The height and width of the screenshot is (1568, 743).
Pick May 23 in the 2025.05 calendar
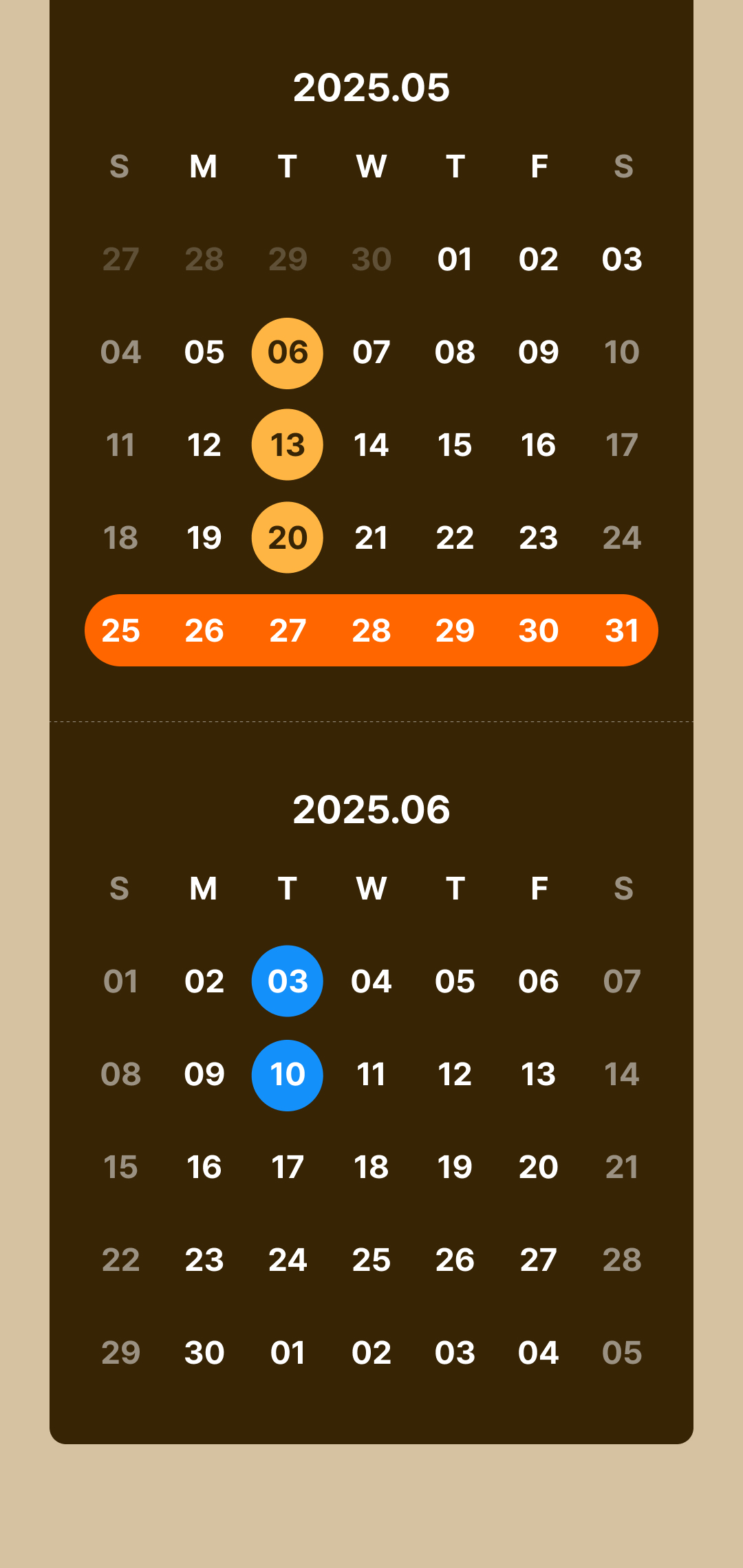click(539, 538)
